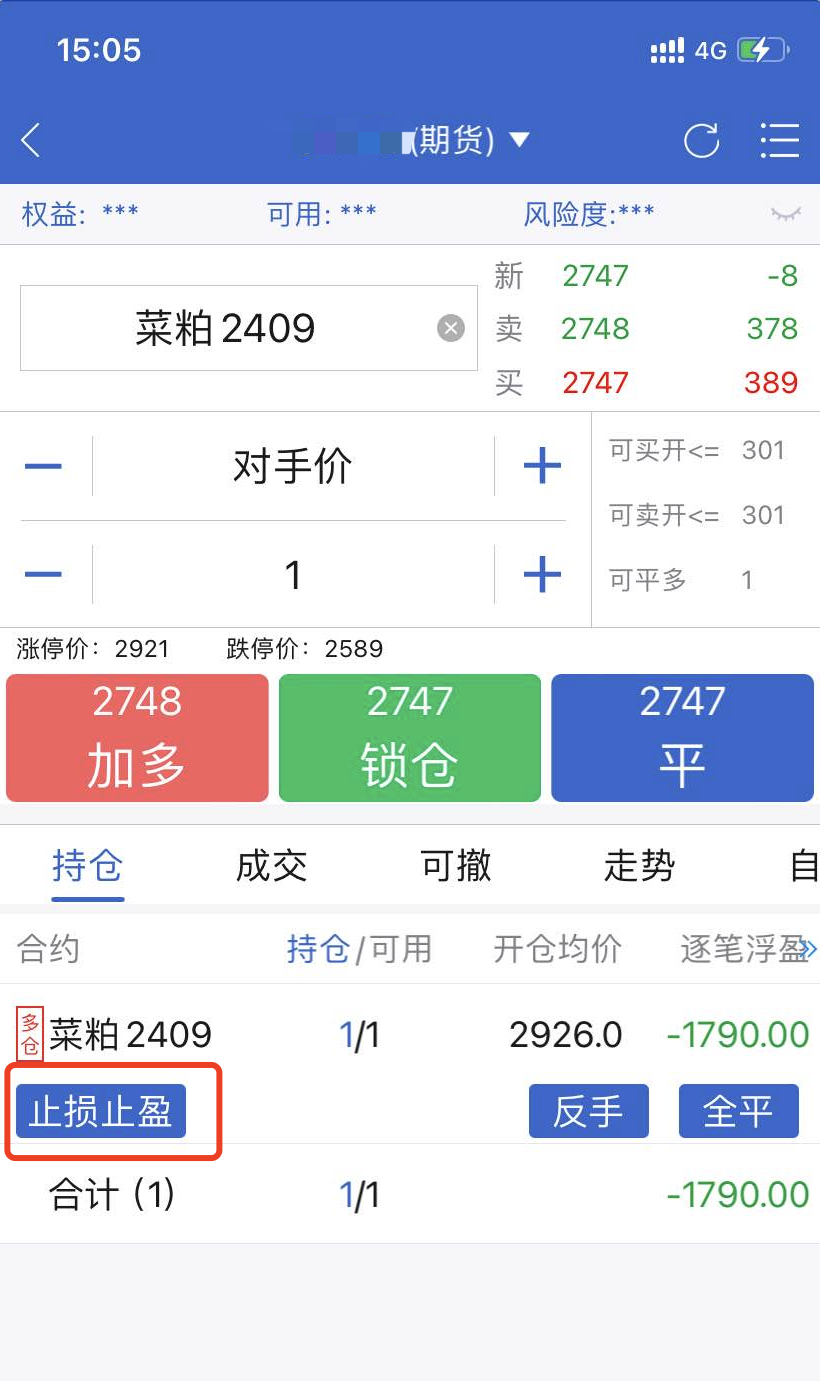Increase the order quantity
The height and width of the screenshot is (1381, 820).
542,574
